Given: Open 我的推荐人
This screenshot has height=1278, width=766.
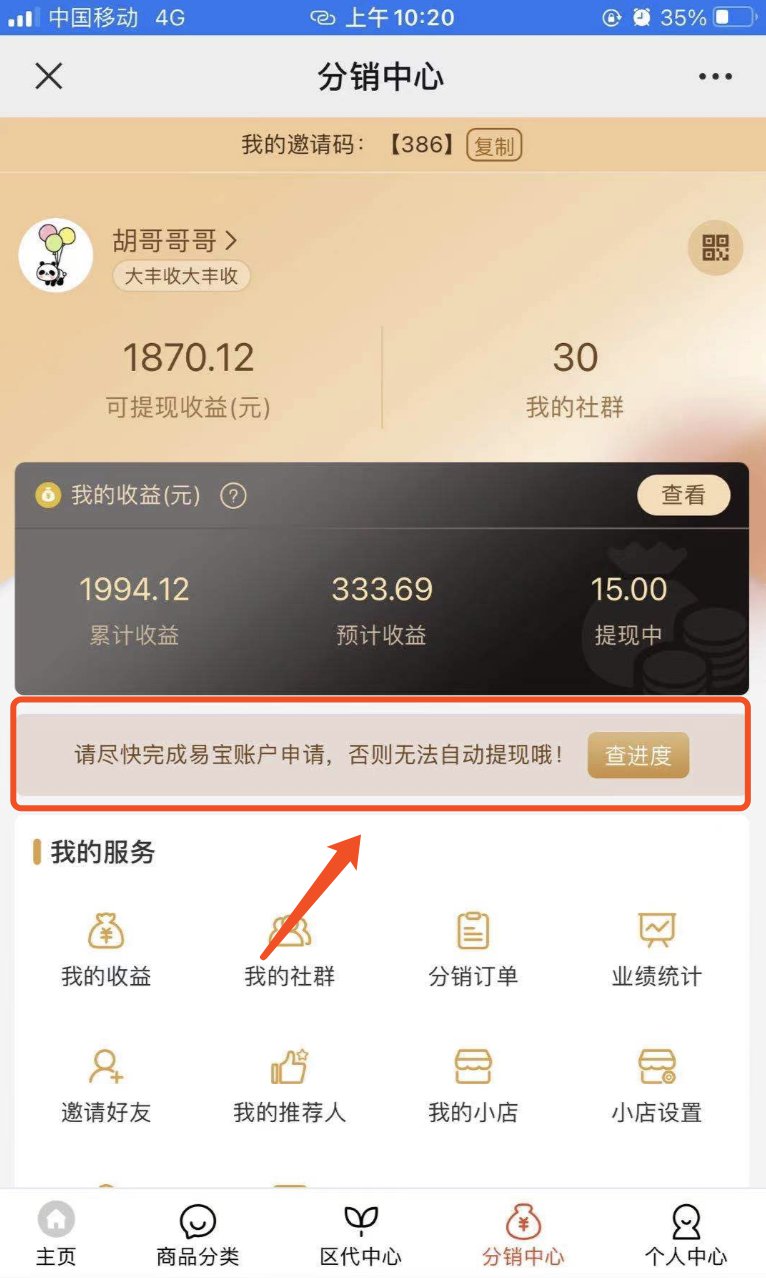Looking at the screenshot, I should (x=289, y=1085).
